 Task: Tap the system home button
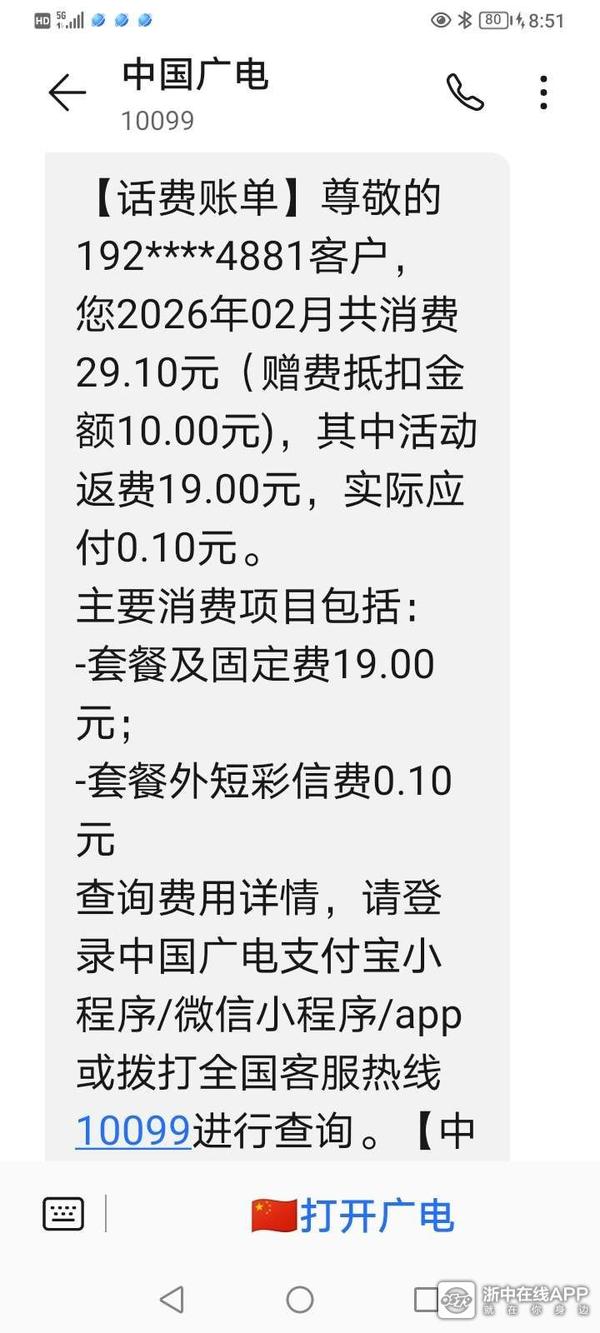pyautogui.click(x=300, y=1299)
